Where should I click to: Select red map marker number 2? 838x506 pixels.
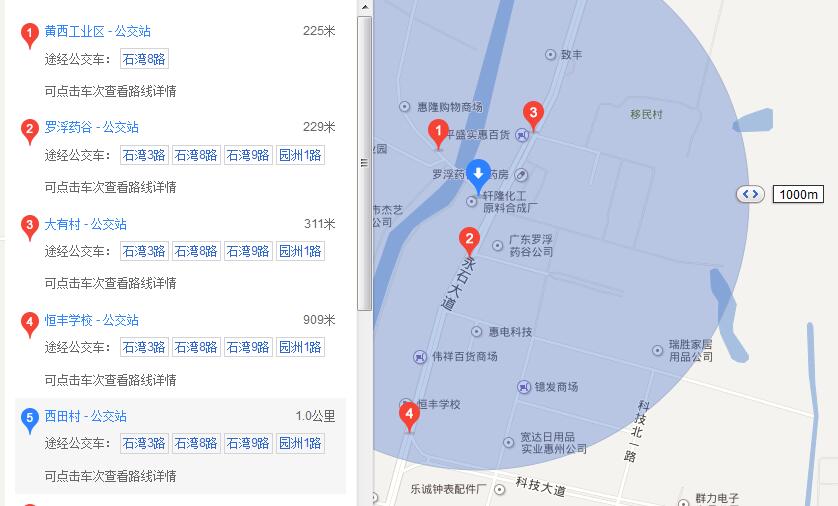[468, 241]
